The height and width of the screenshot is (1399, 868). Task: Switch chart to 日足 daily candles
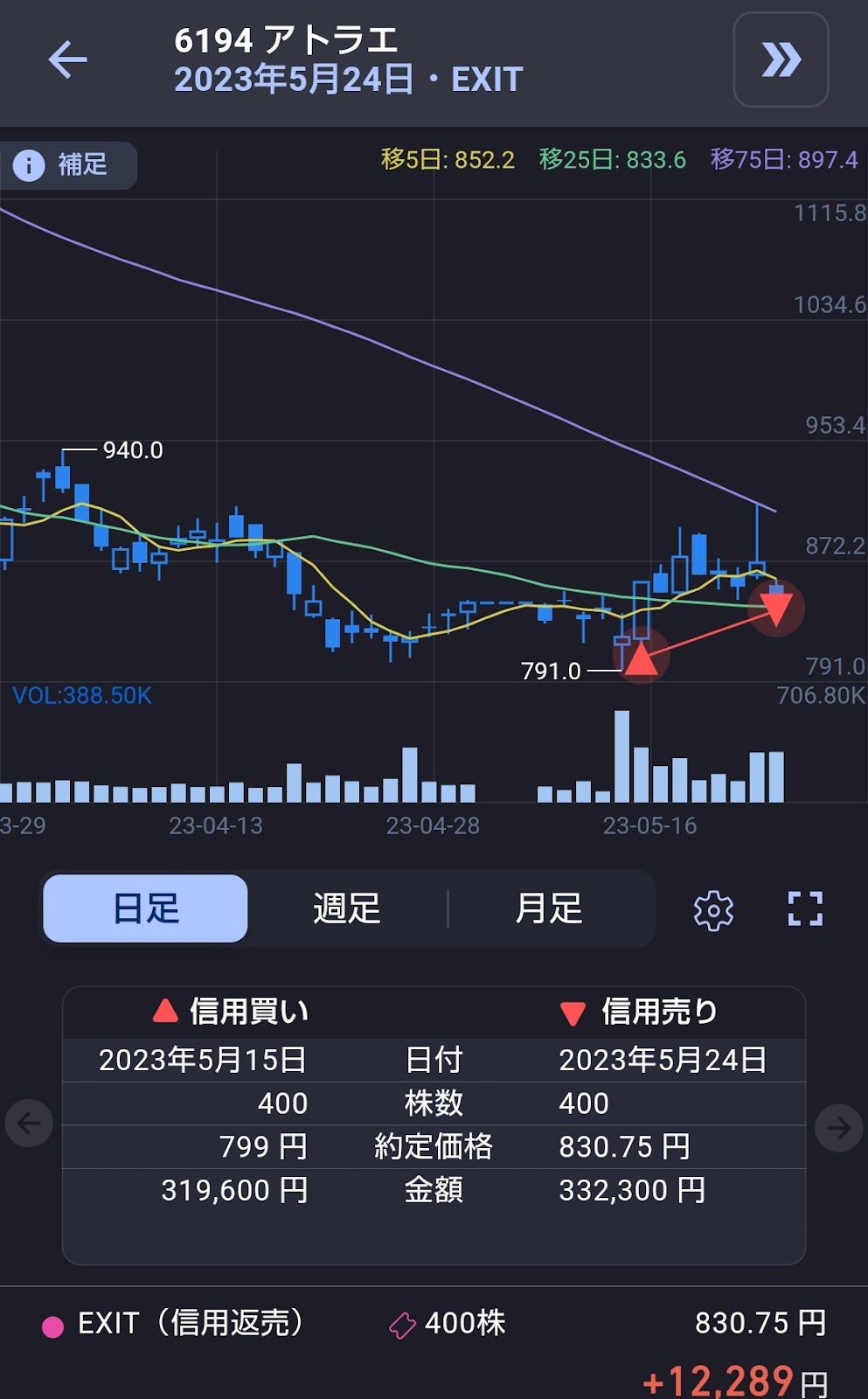click(146, 908)
